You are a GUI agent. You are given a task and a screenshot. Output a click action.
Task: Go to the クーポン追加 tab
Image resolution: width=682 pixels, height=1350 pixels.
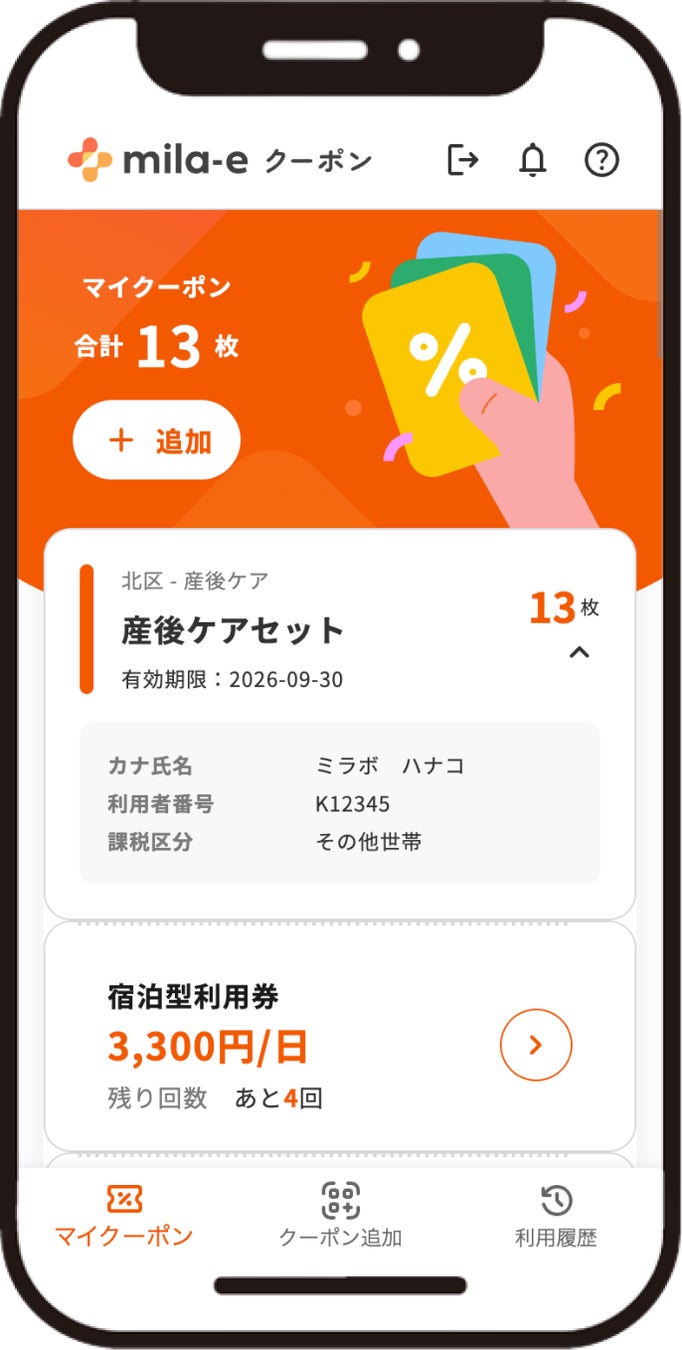(340, 1215)
